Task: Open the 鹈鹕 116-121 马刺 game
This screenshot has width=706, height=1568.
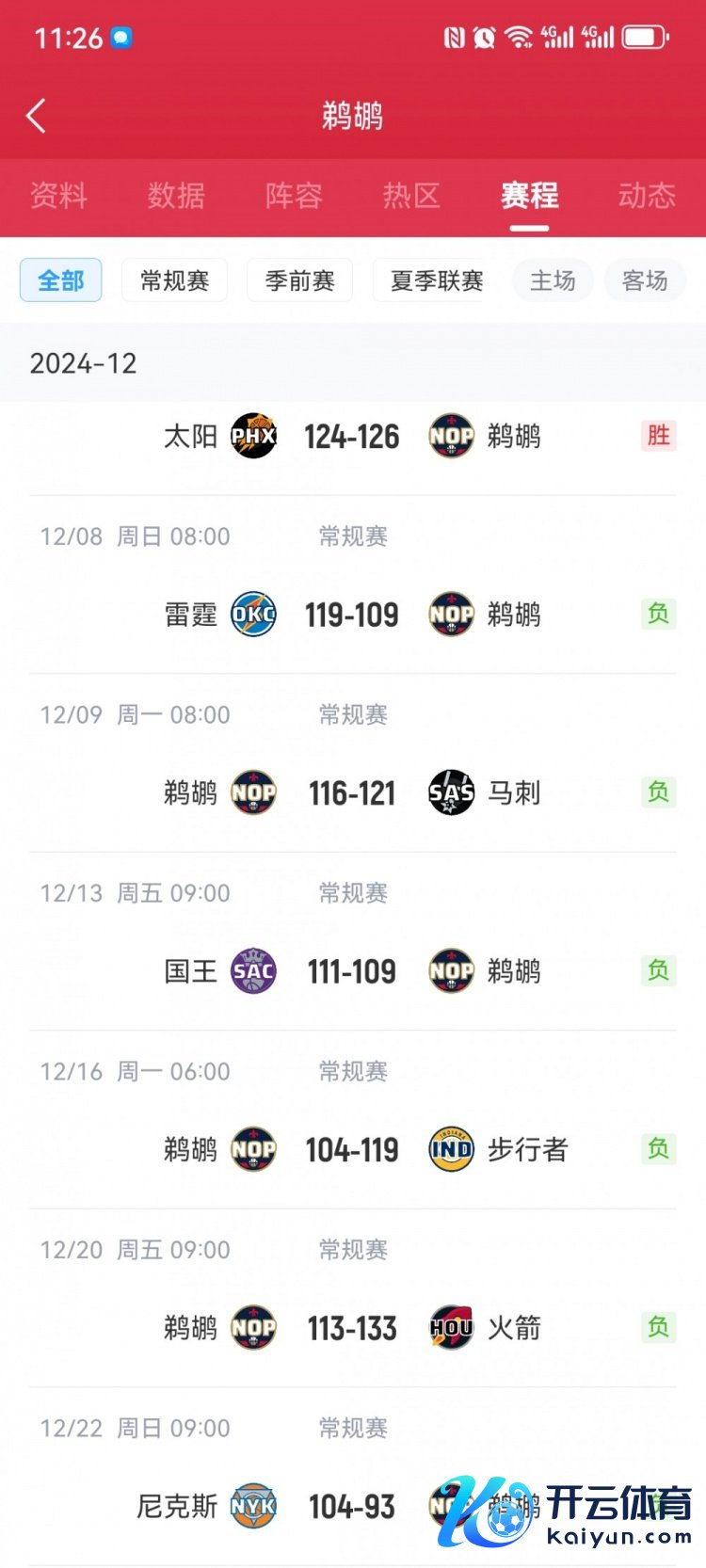Action: tap(352, 793)
